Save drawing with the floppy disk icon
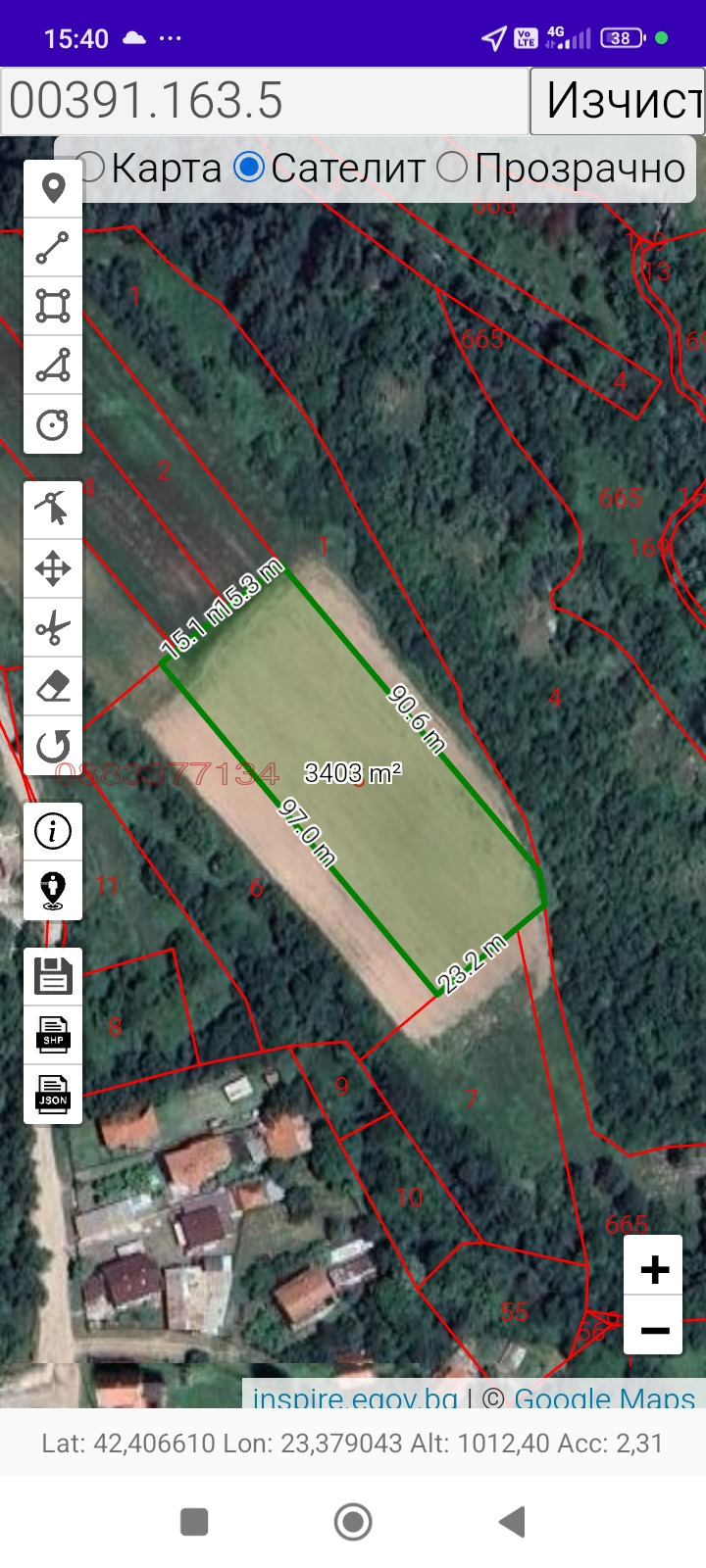 point(53,976)
